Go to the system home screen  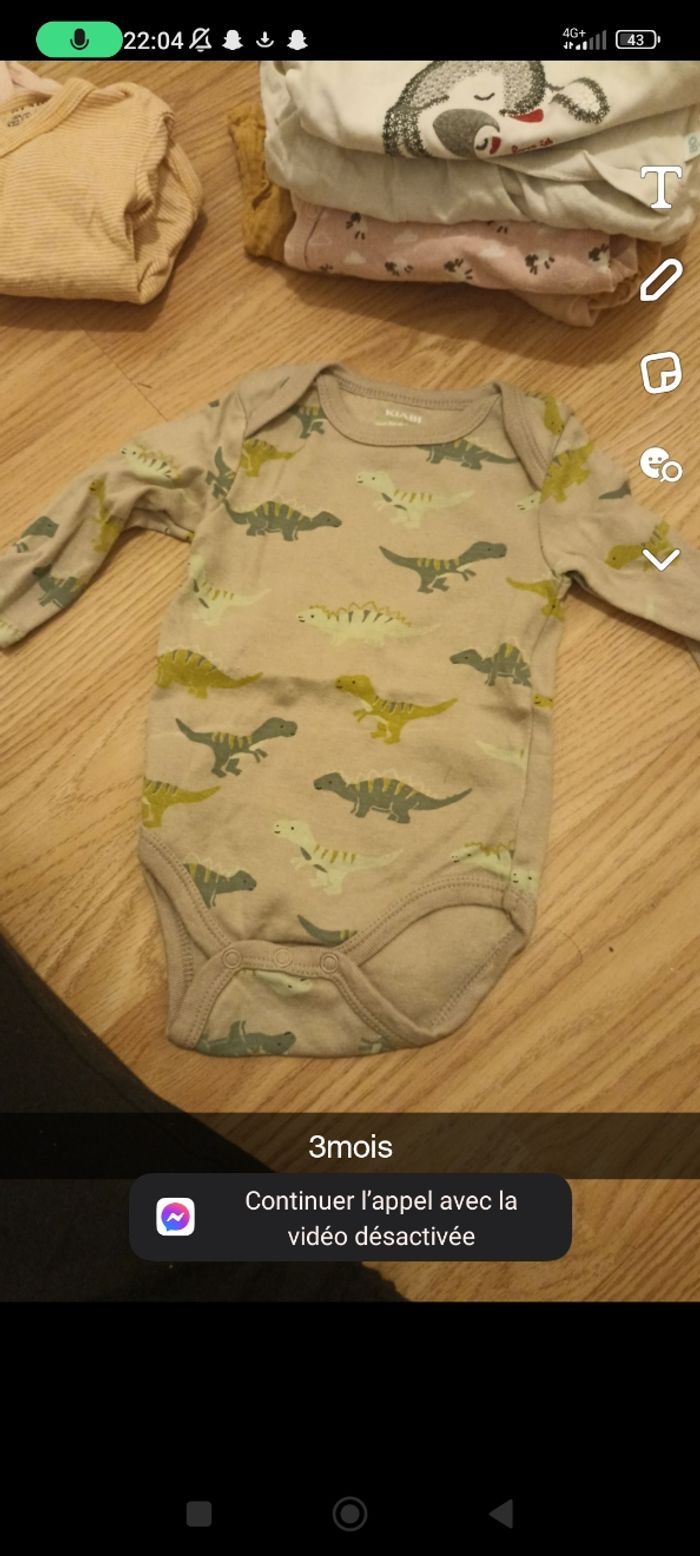350,1513
